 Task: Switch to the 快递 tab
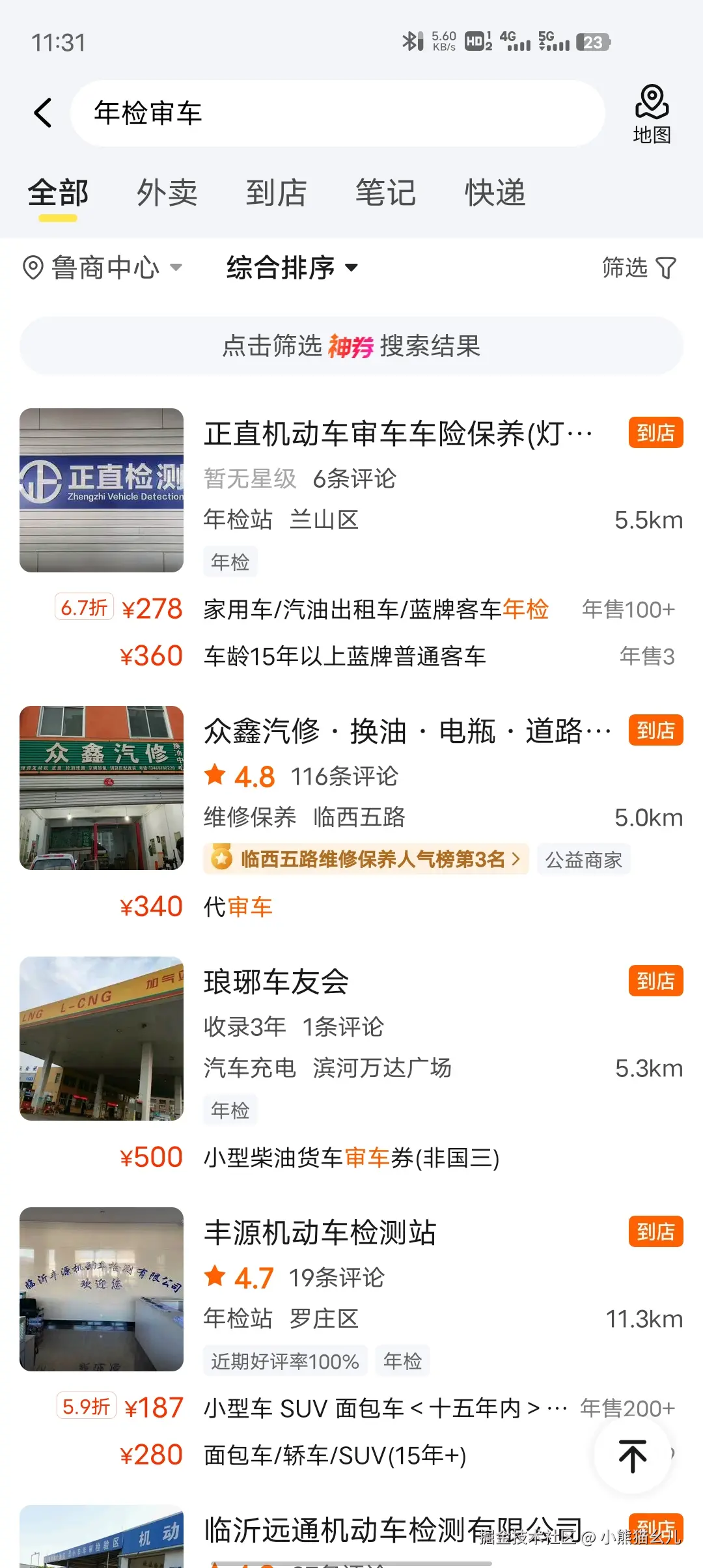point(495,193)
